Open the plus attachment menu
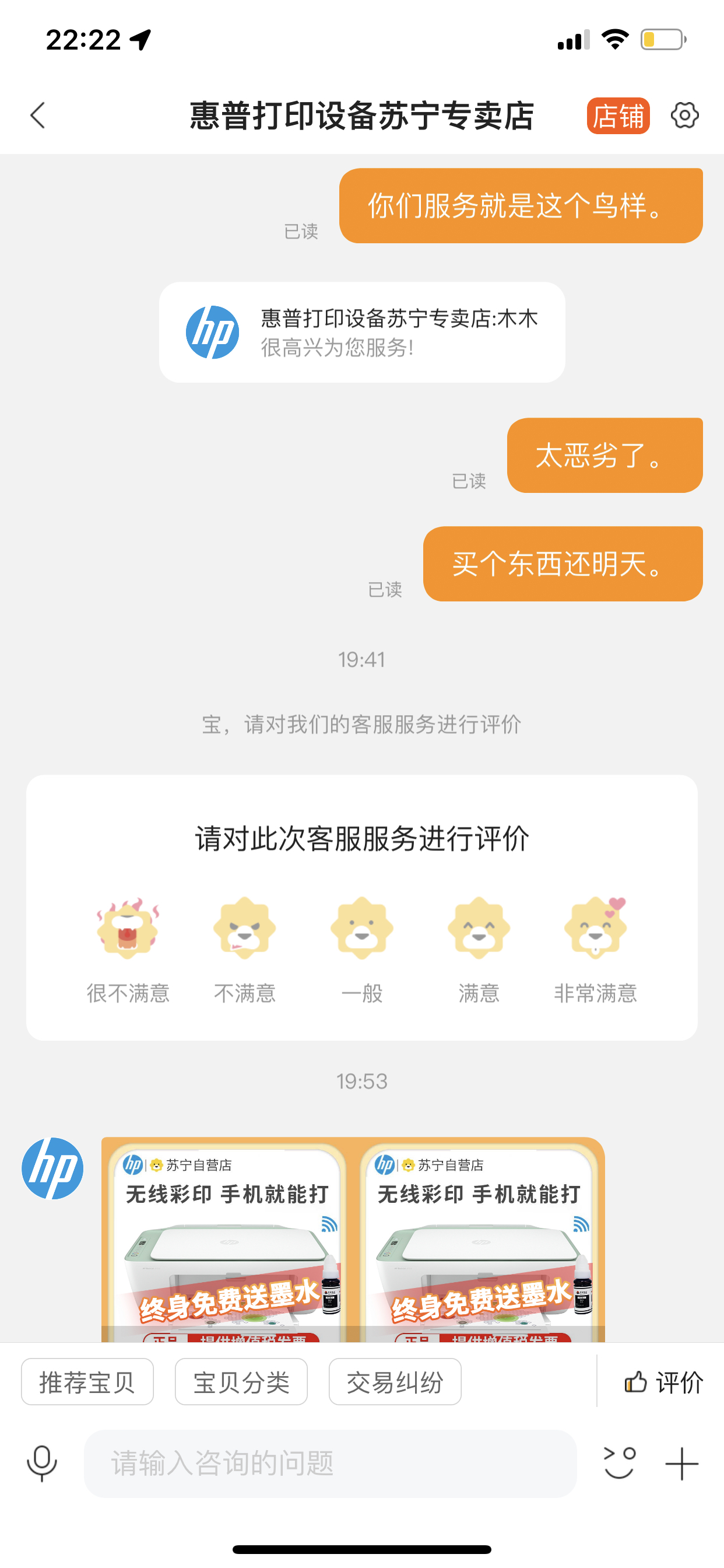Screen dimensions: 724x1568 (683, 1464)
